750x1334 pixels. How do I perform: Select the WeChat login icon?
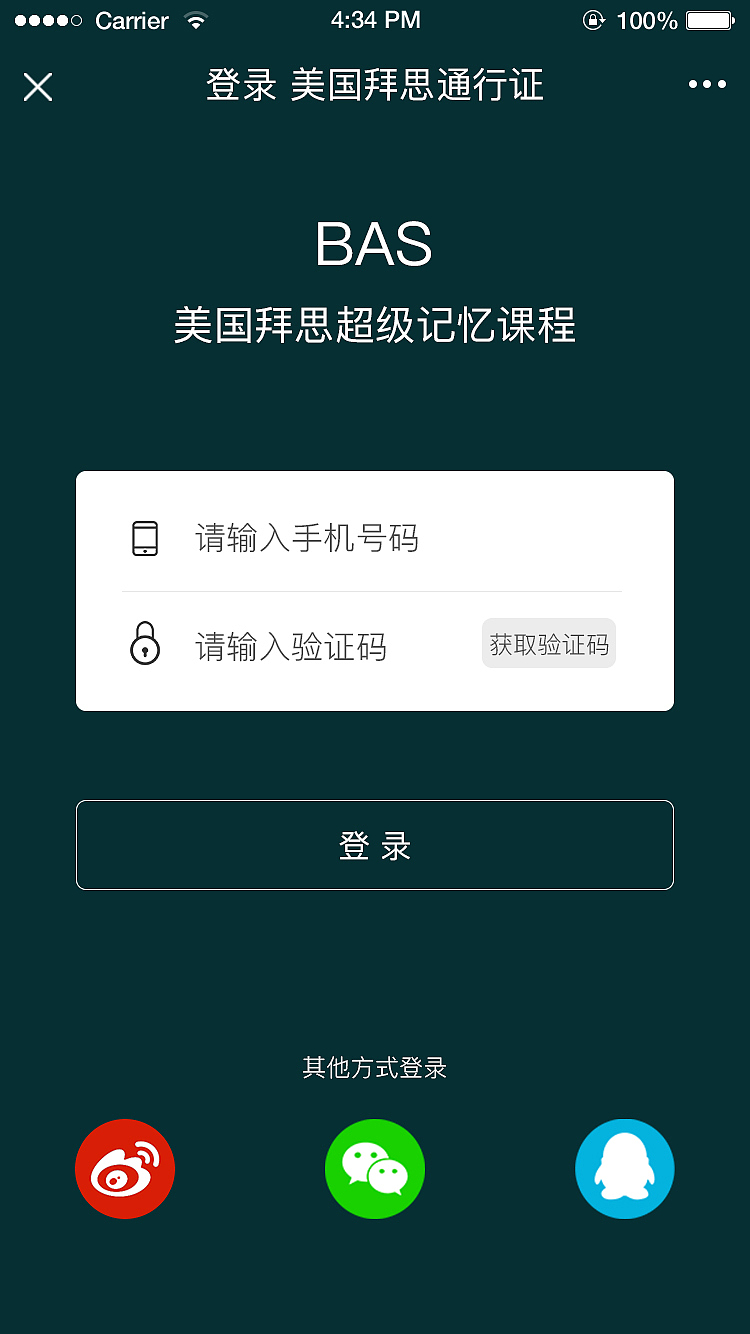pos(375,1168)
